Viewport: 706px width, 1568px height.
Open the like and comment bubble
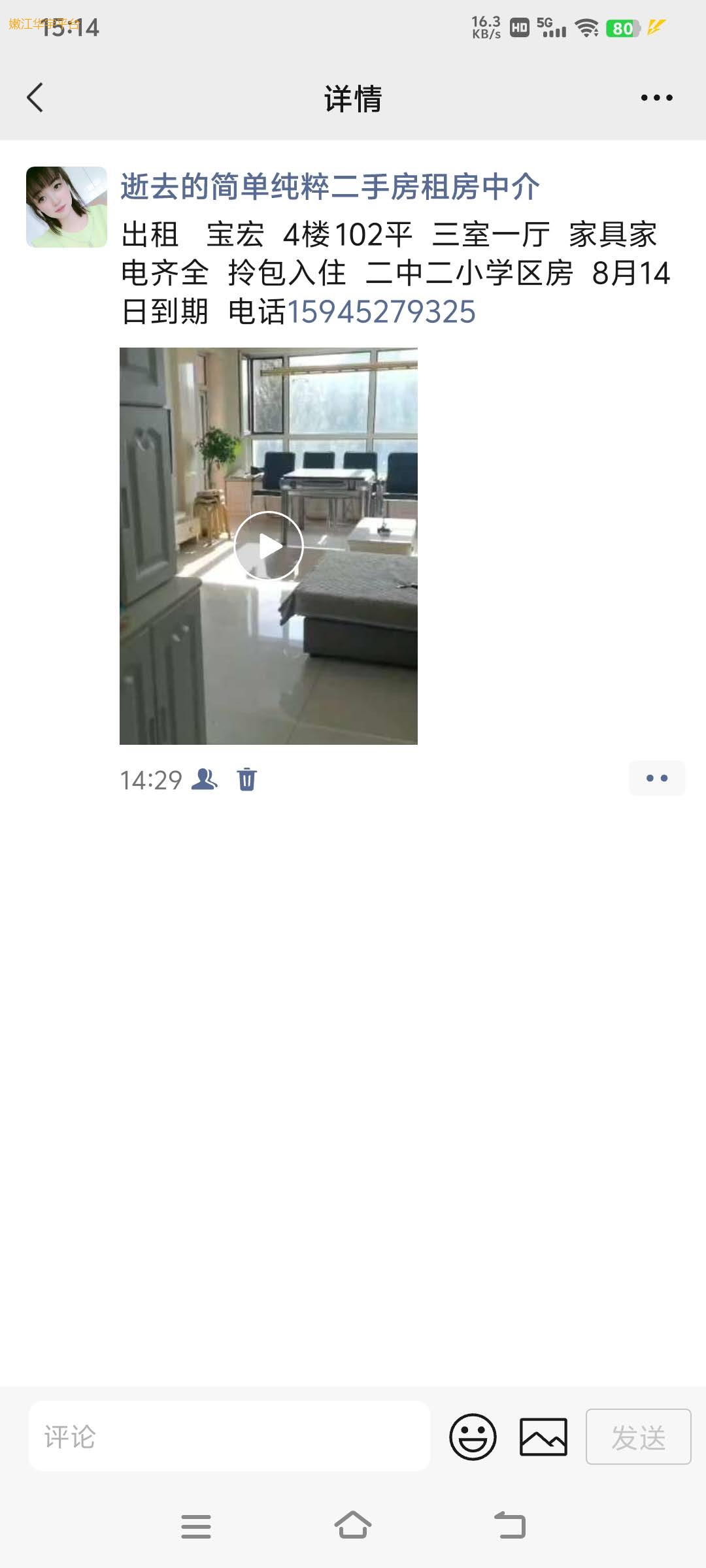point(657,778)
